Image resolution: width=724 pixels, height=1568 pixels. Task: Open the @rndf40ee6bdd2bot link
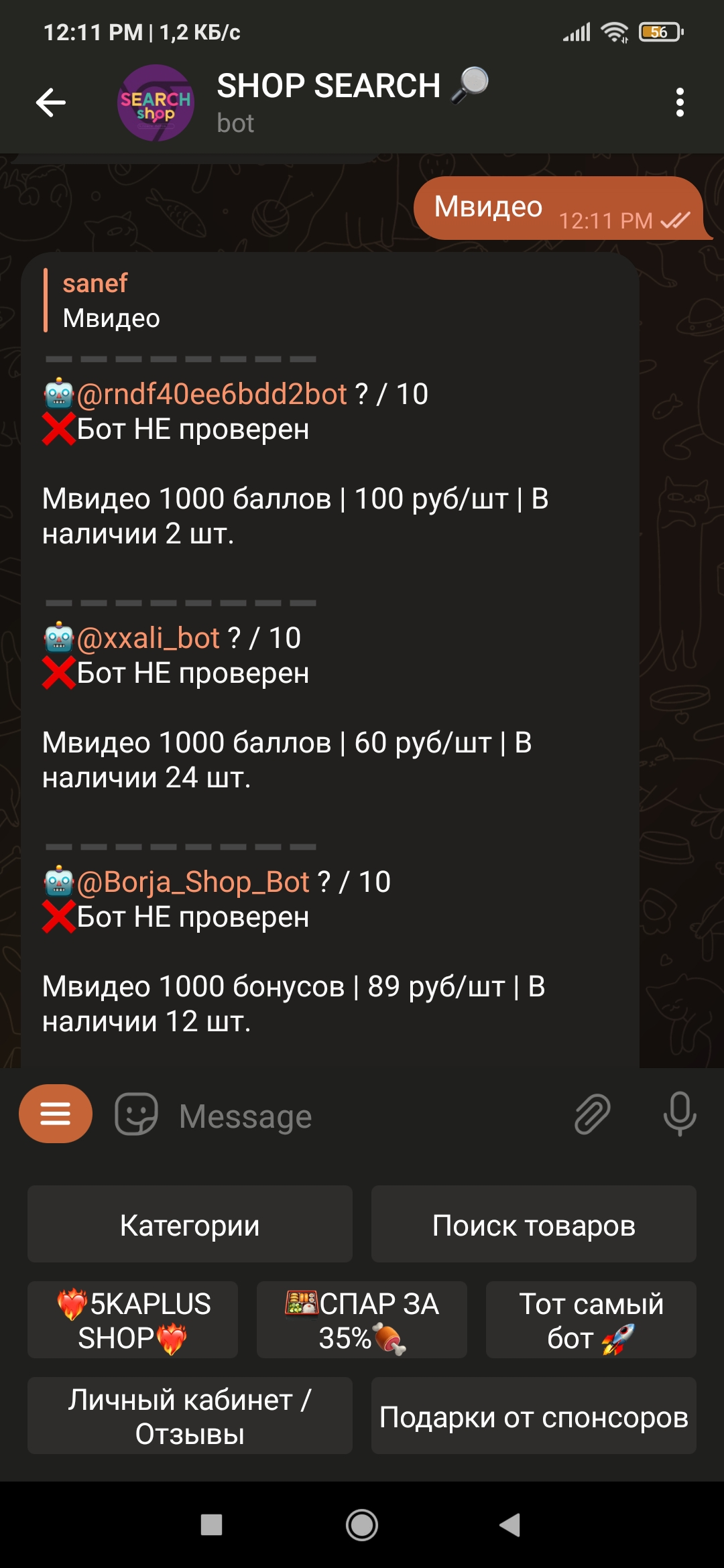pos(212,394)
